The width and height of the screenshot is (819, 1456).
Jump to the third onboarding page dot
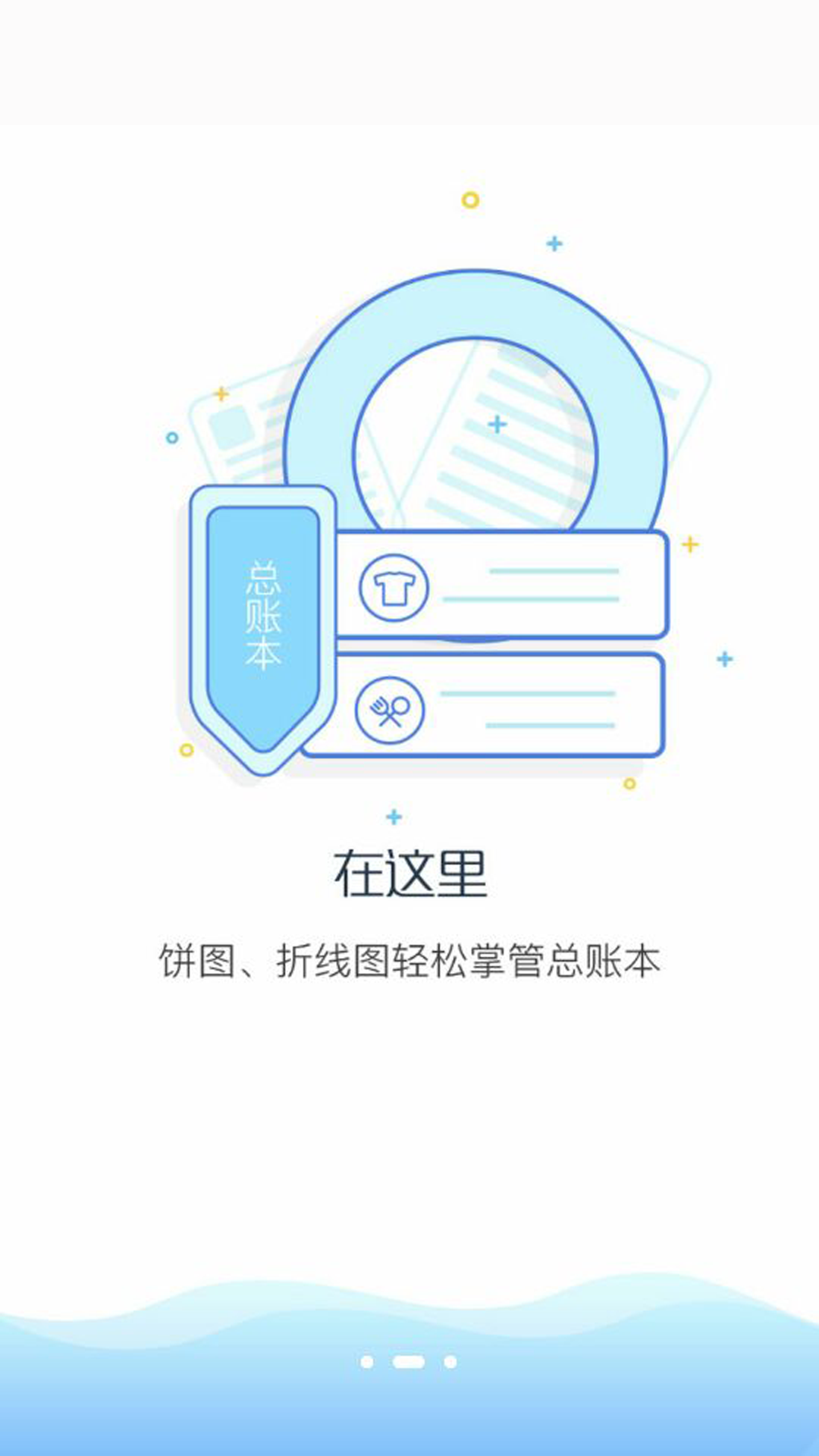[x=450, y=1362]
